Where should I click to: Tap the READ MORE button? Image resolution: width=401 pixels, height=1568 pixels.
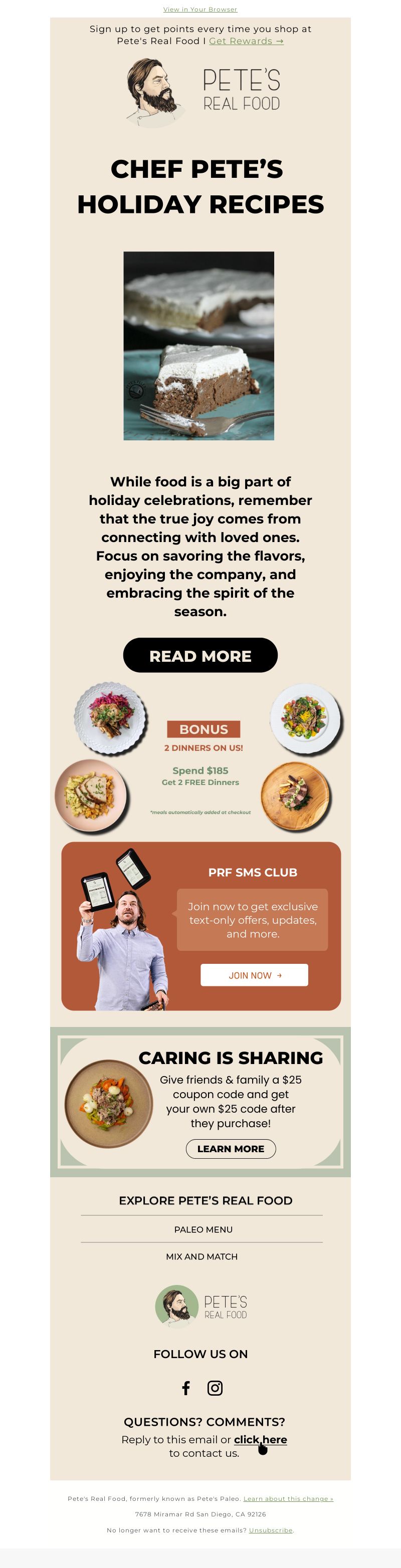pyautogui.click(x=200, y=656)
